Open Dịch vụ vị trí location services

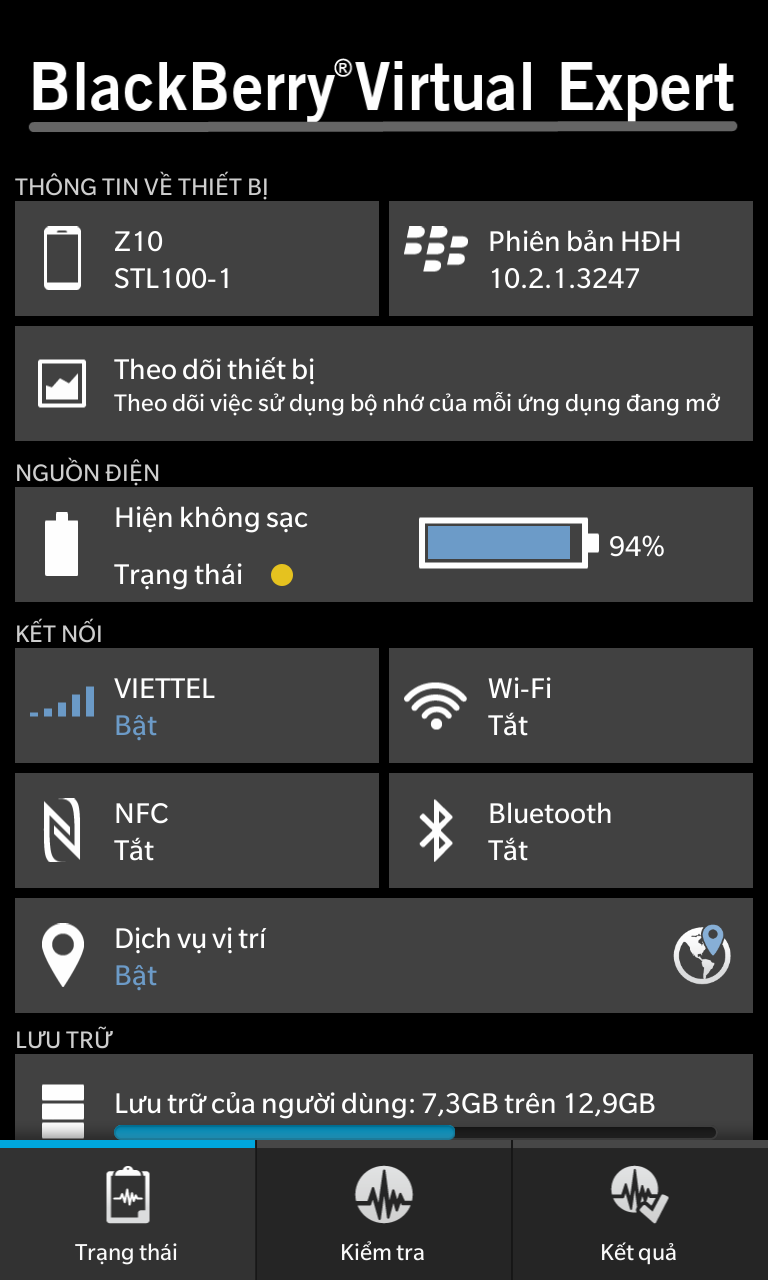click(x=384, y=956)
